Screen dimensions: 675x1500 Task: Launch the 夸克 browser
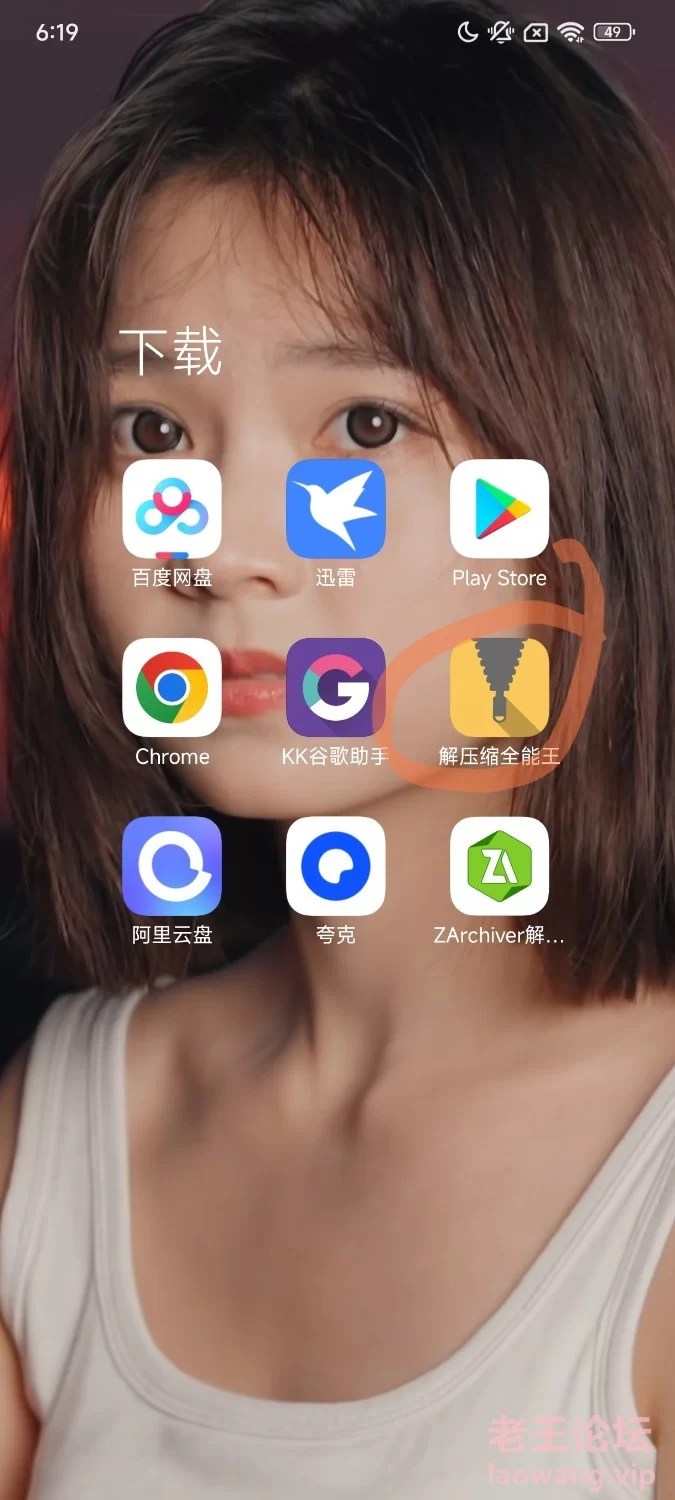pos(335,866)
